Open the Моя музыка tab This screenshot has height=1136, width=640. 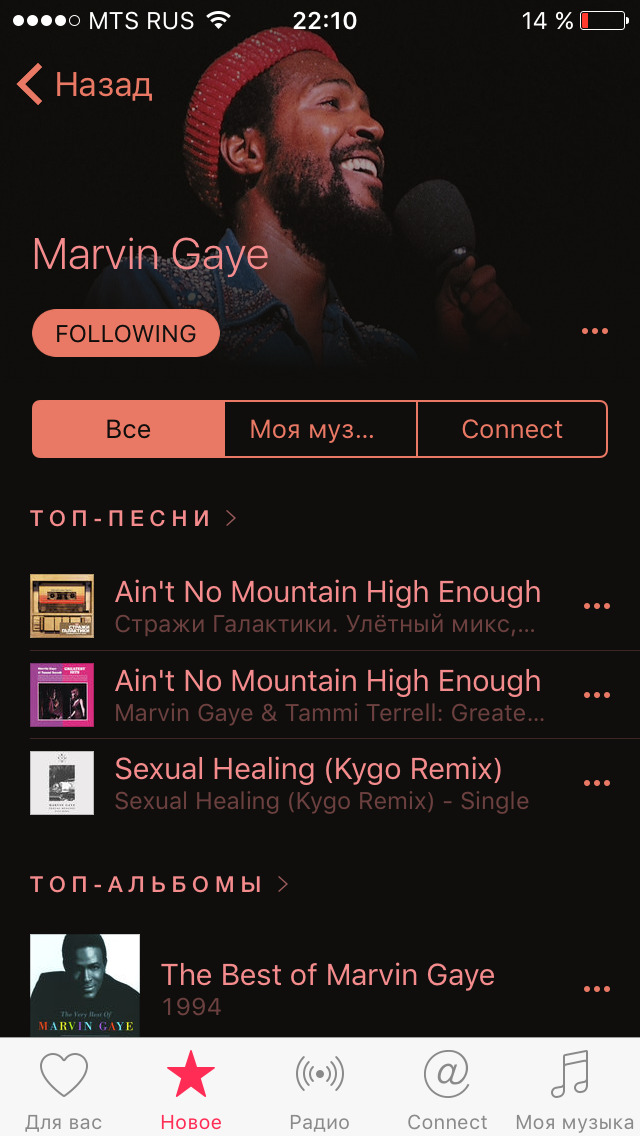(574, 1088)
